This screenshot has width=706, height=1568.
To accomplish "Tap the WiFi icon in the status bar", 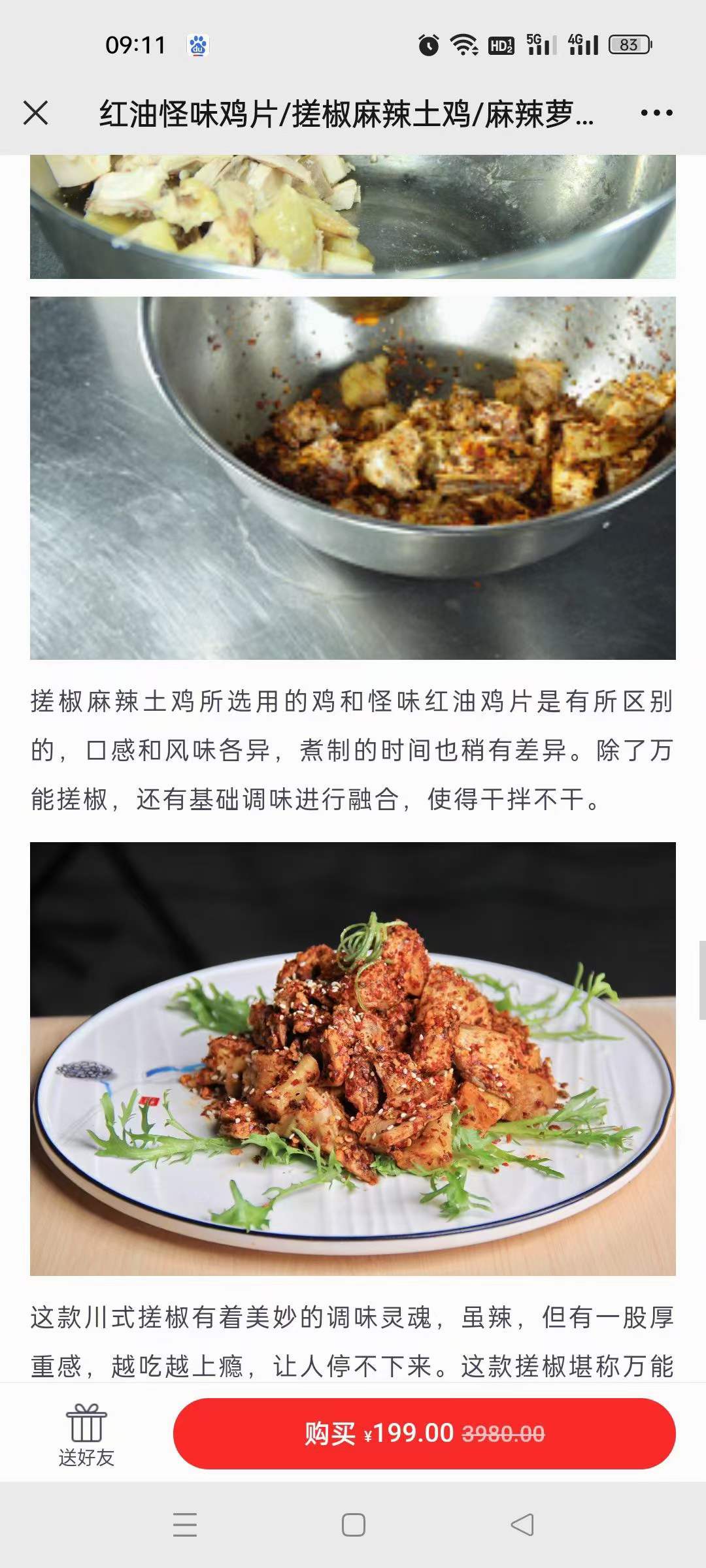I will (465, 44).
